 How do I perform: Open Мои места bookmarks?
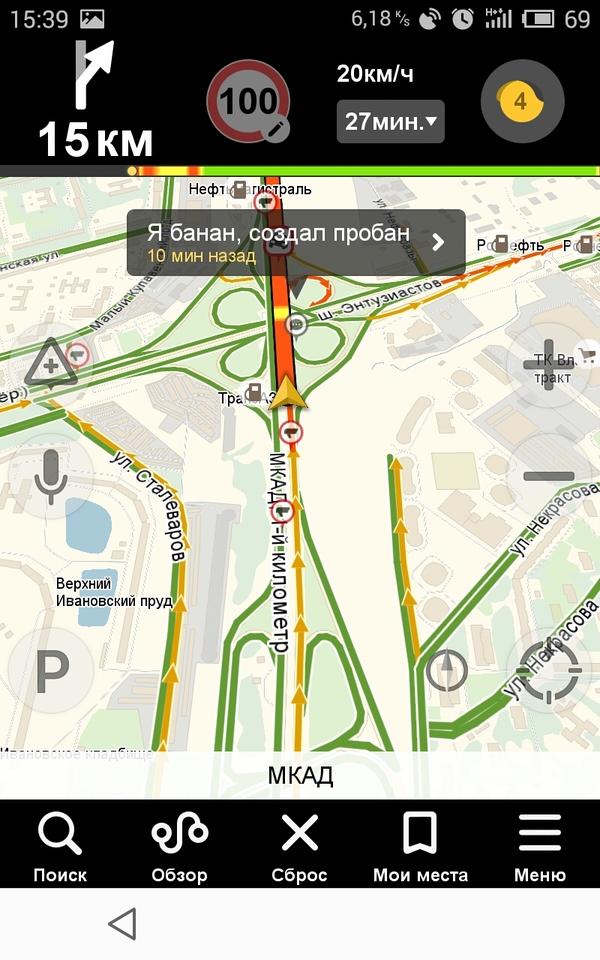tap(420, 848)
